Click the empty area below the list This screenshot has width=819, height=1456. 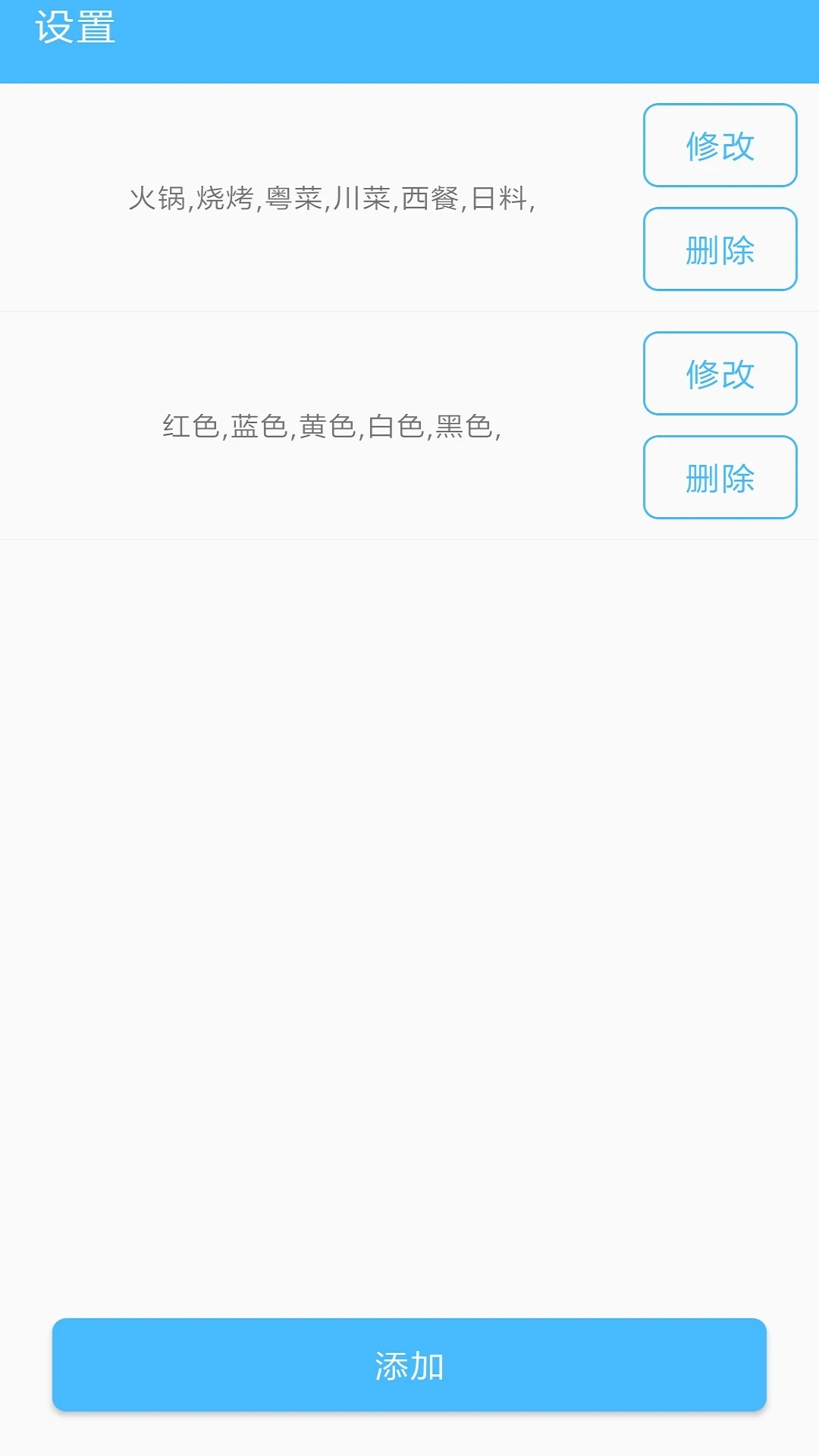point(409,910)
